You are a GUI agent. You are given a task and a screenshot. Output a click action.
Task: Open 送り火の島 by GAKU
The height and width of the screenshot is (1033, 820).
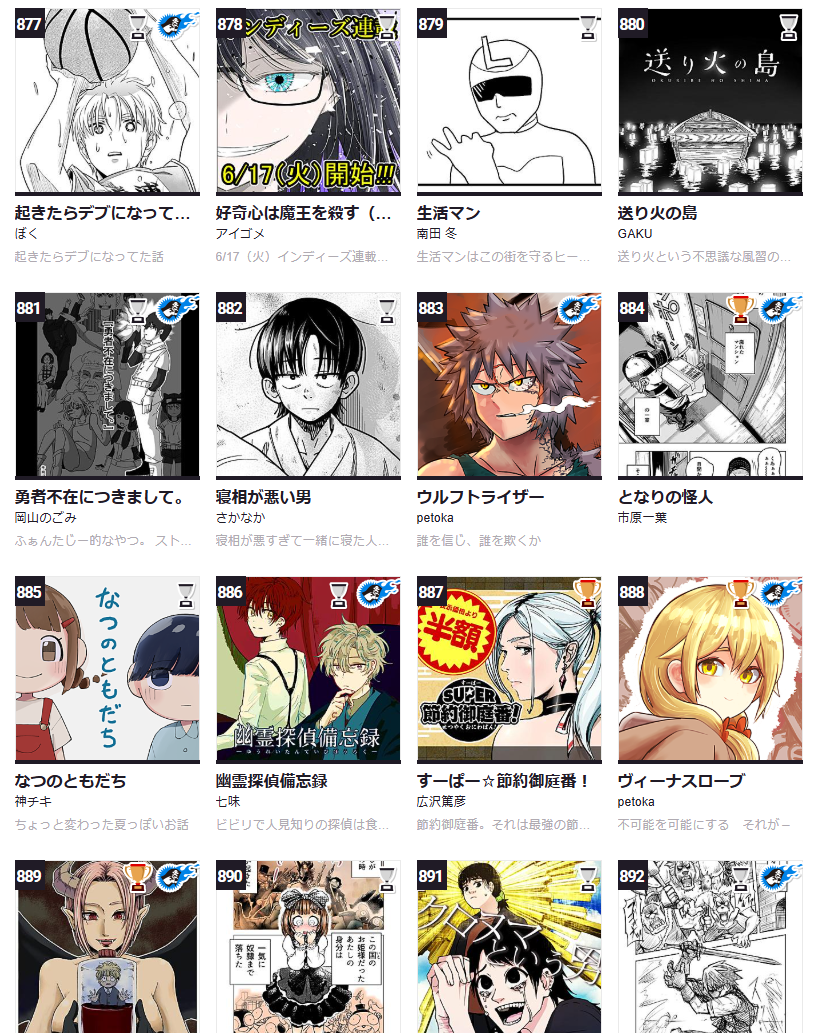tap(710, 101)
